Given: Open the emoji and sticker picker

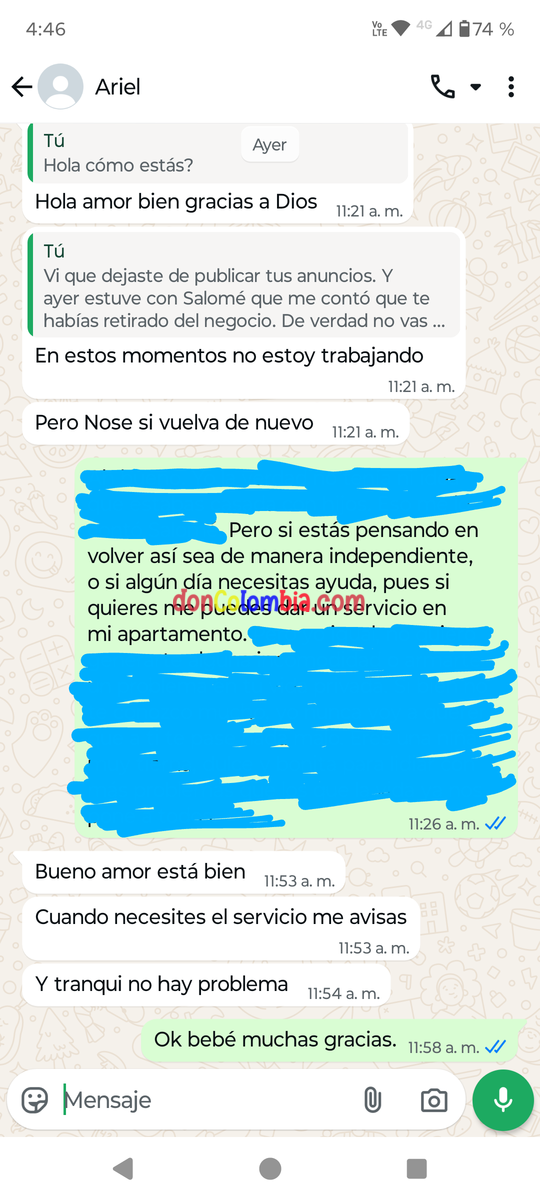Looking at the screenshot, I should [x=35, y=1100].
